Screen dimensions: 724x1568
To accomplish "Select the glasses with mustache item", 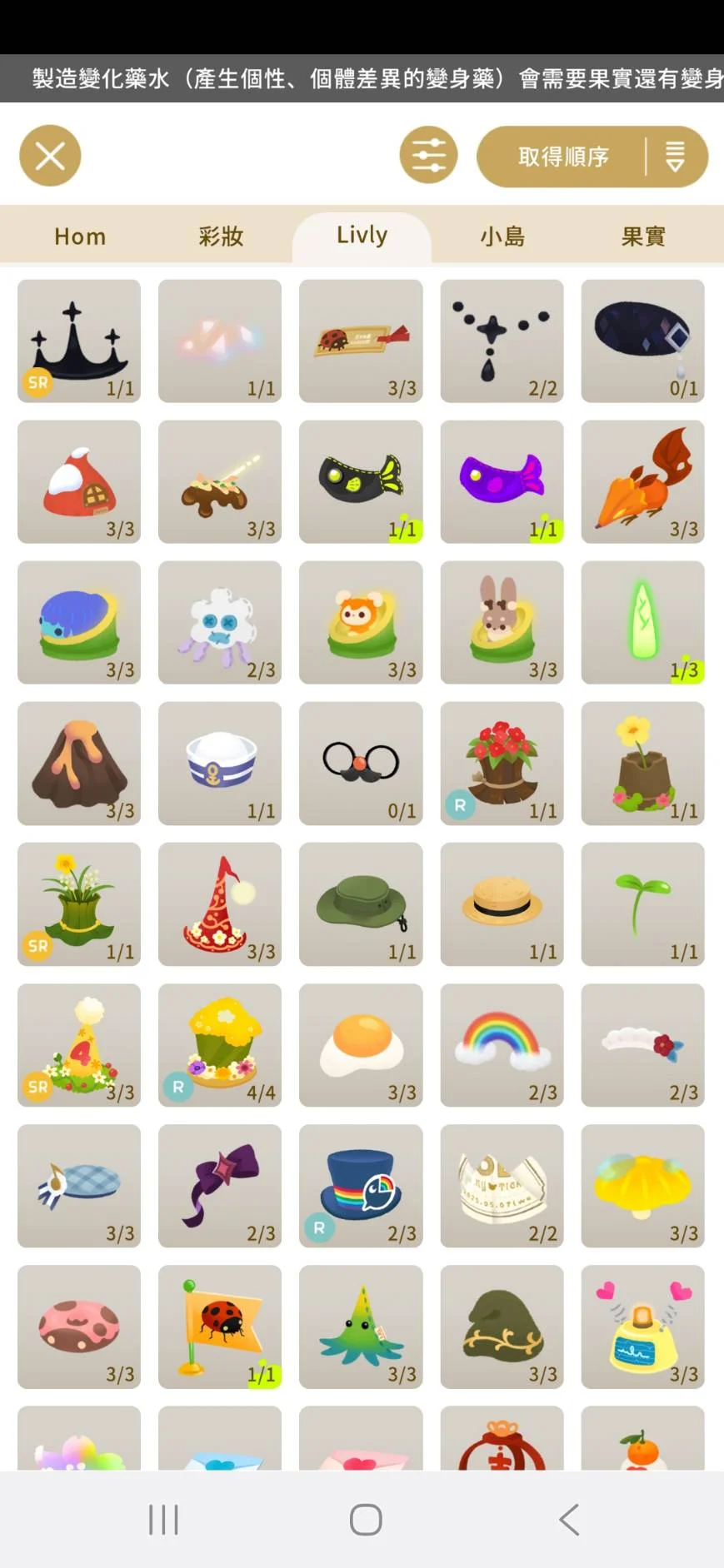I will 361,764.
